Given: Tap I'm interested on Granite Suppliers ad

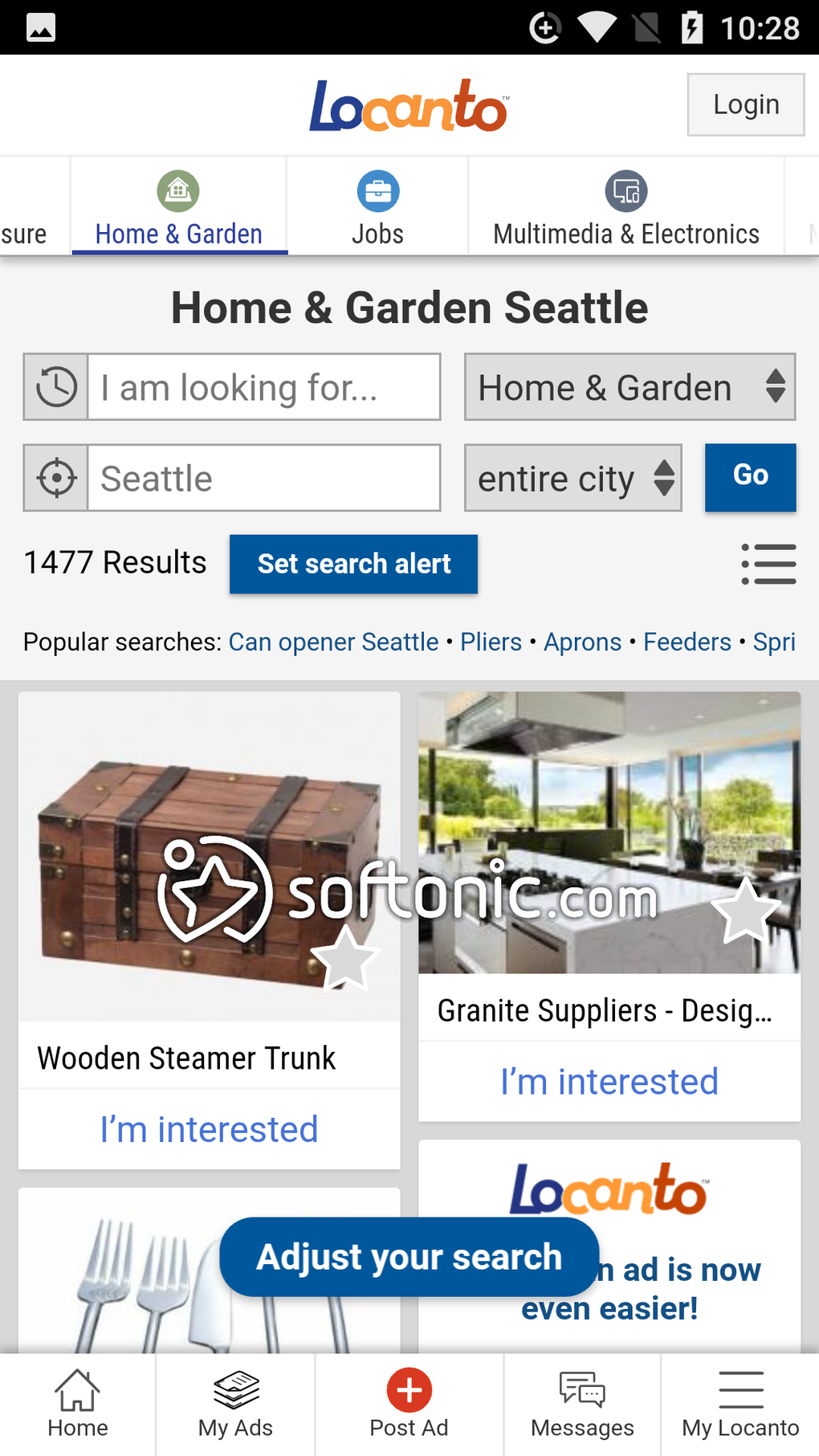Looking at the screenshot, I should tap(609, 1082).
